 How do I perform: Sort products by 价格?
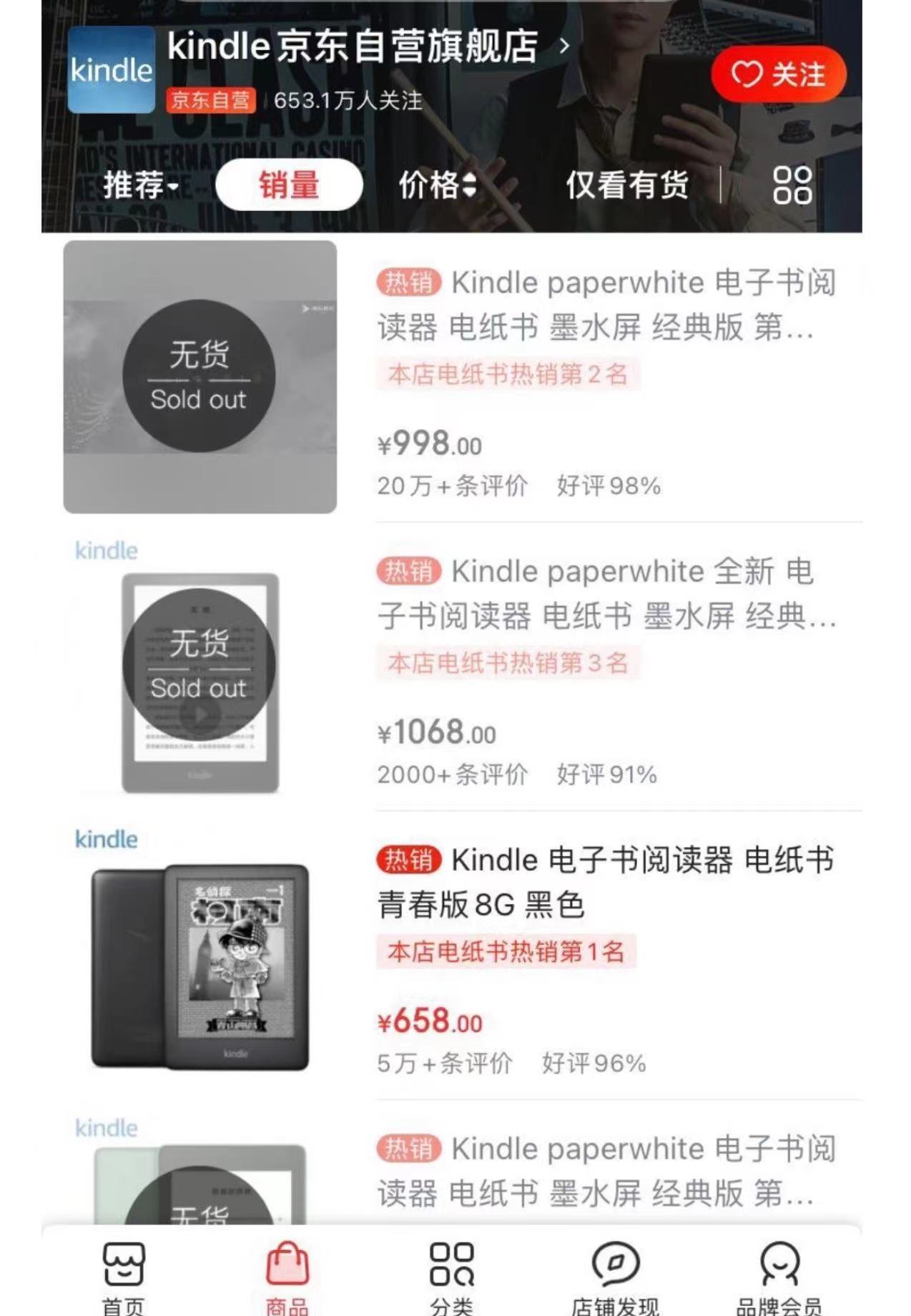click(436, 185)
